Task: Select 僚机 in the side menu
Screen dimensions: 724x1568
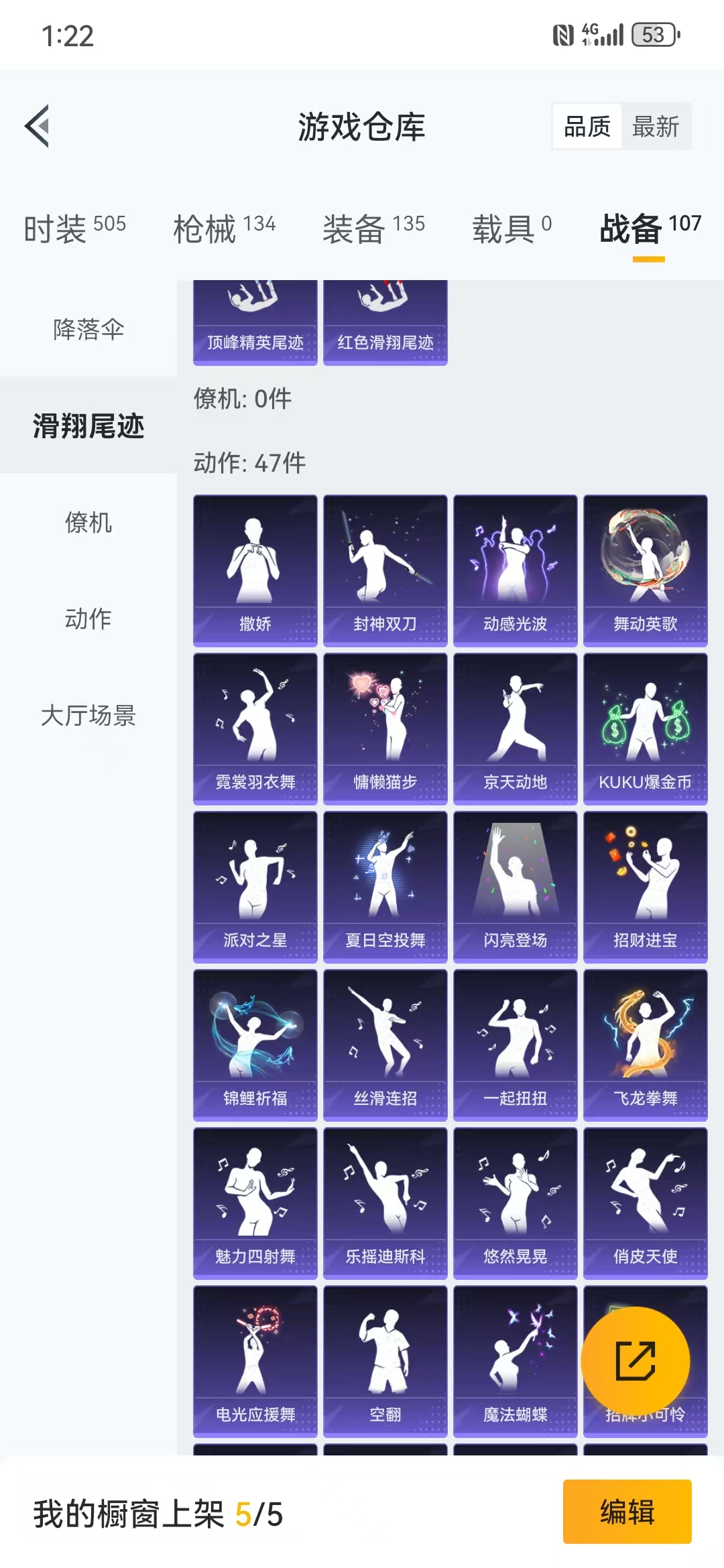Action: coord(88,522)
